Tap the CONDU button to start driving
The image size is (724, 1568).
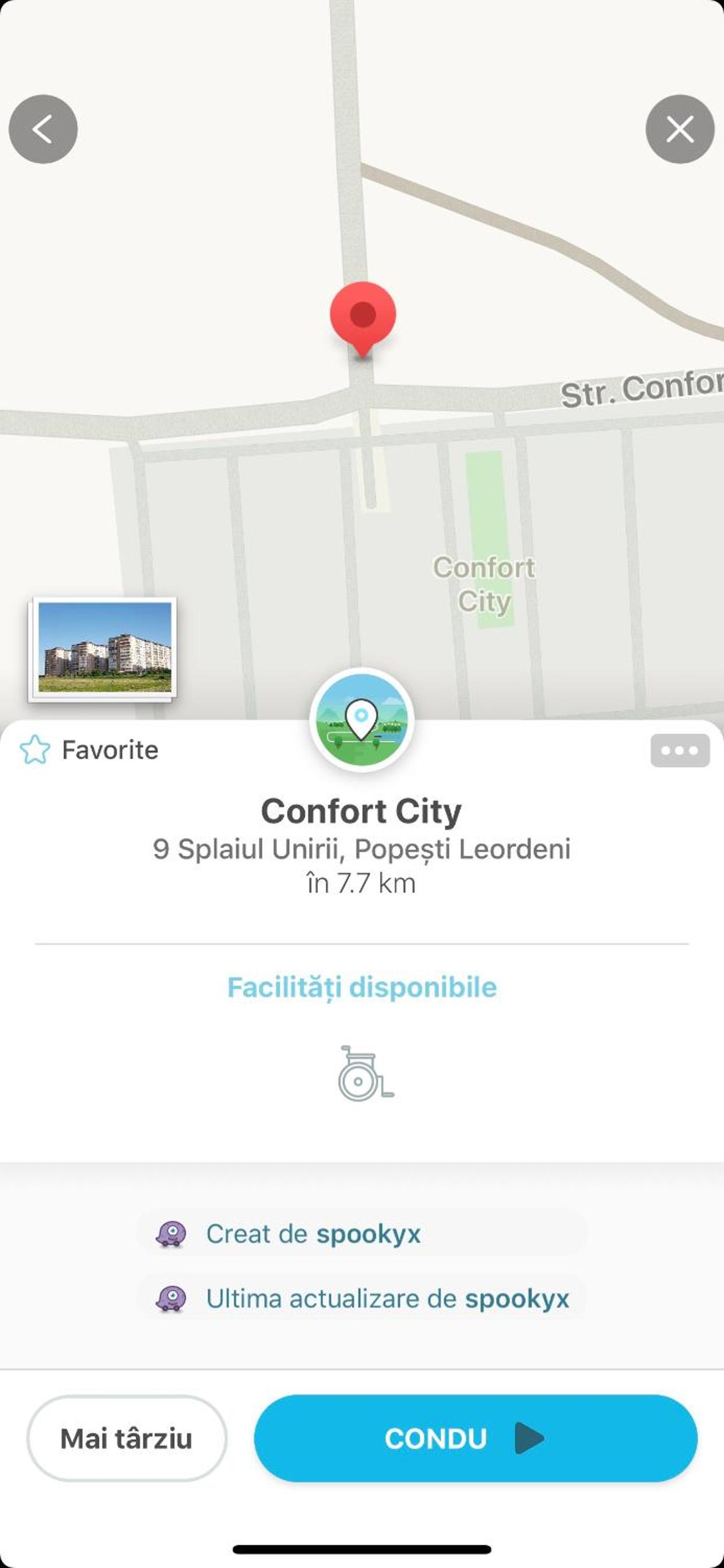tap(476, 1439)
